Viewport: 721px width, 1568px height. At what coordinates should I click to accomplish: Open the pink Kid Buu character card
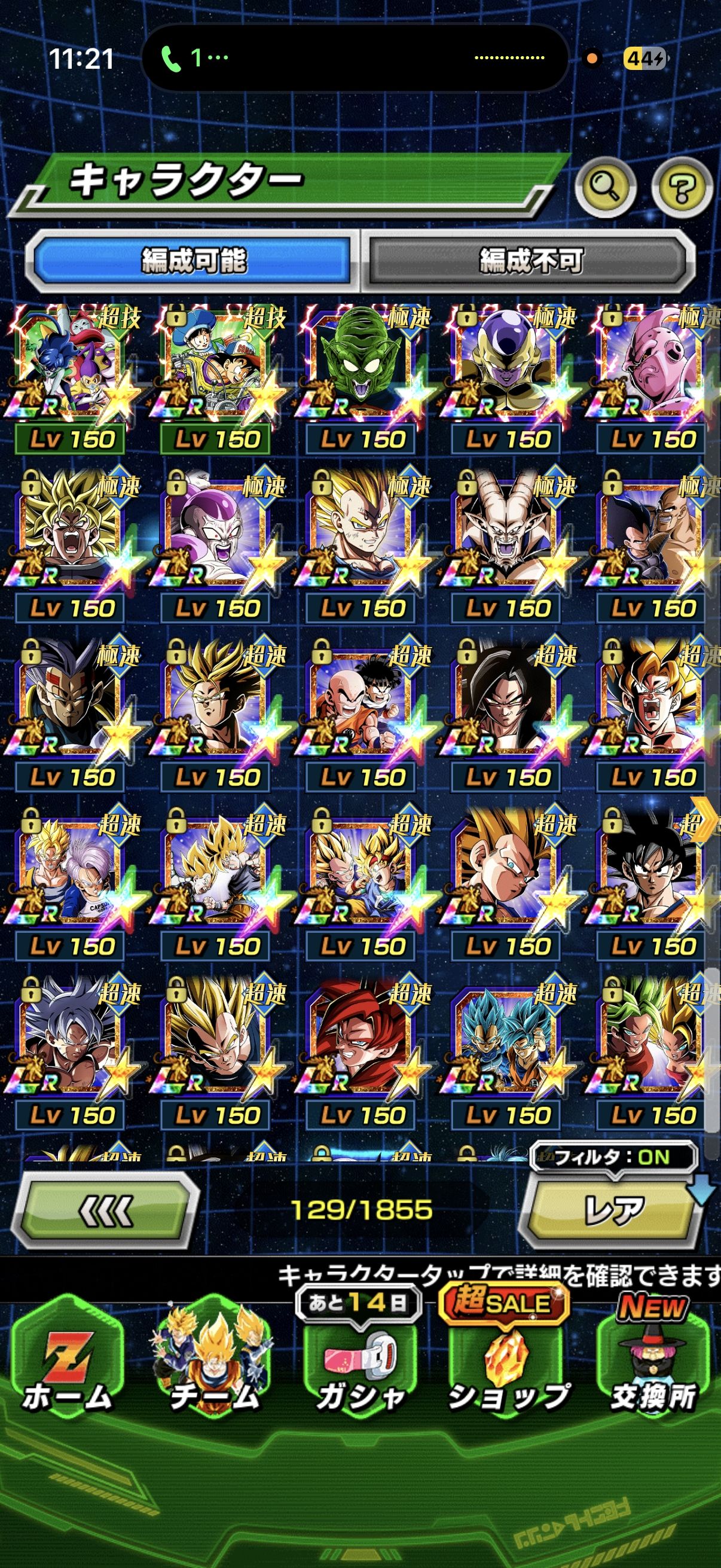click(x=652, y=365)
